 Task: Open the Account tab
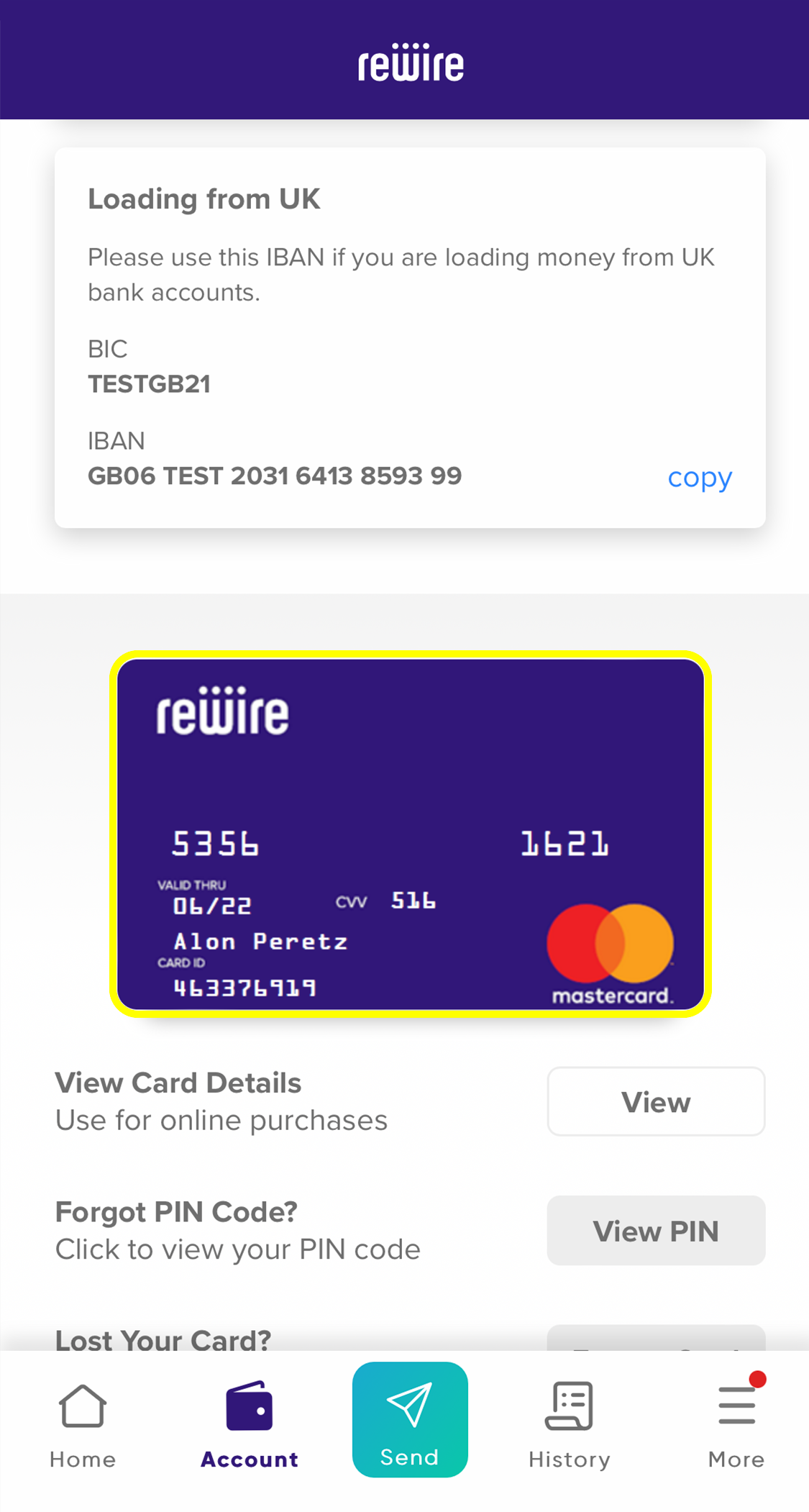(x=250, y=1426)
